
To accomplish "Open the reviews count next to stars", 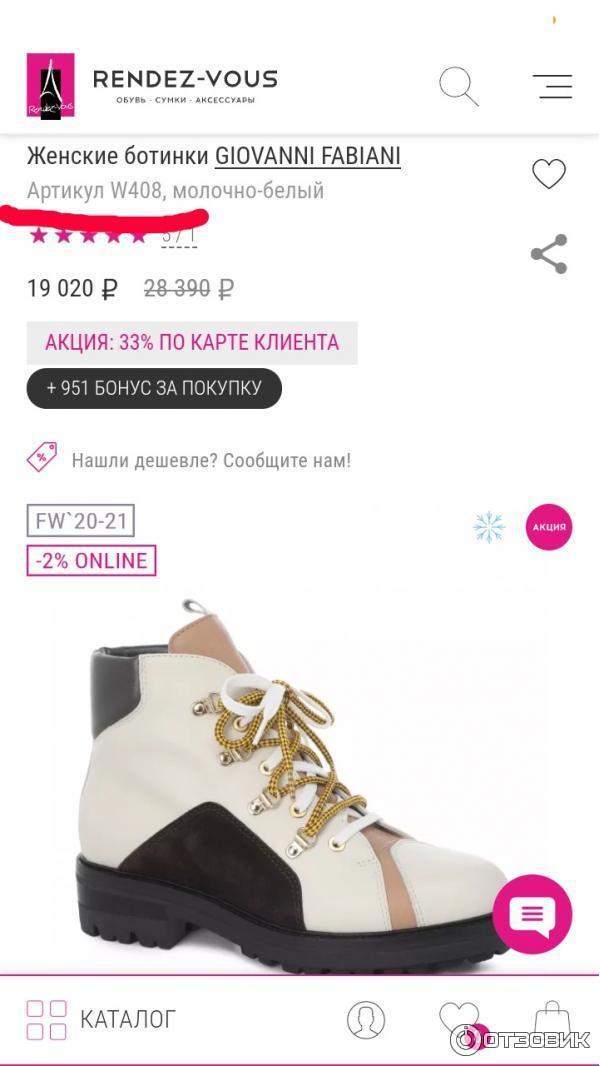I will pos(179,236).
